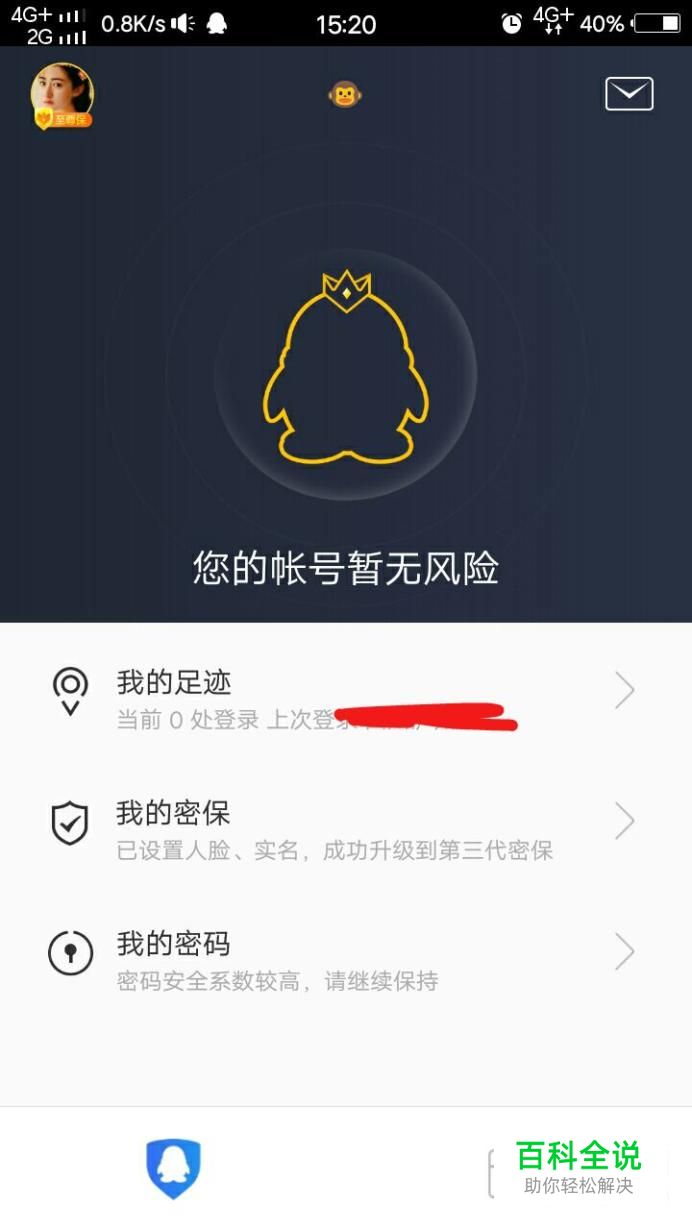
Task: Tap the monkey emoji icon
Action: [345, 95]
